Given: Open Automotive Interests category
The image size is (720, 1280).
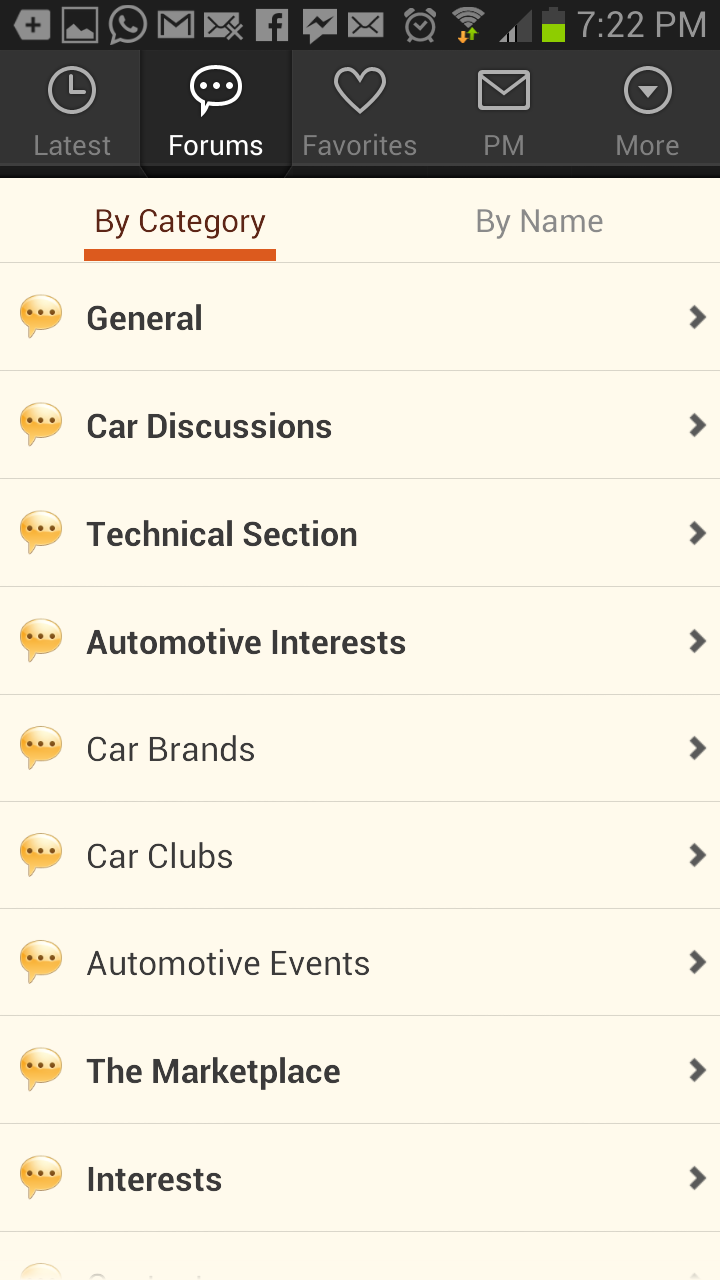Looking at the screenshot, I should [360, 641].
